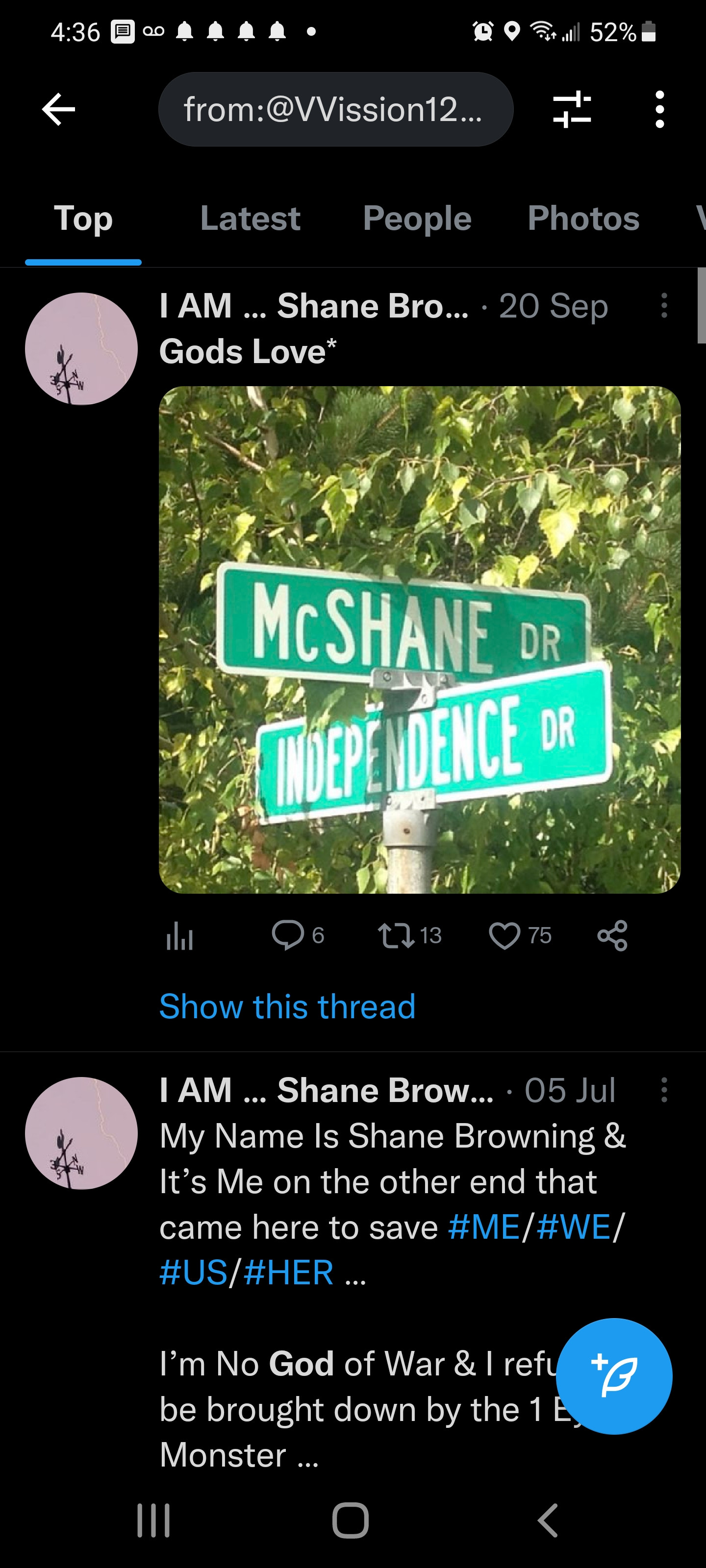Go to the system home screen

pyautogui.click(x=350, y=1520)
